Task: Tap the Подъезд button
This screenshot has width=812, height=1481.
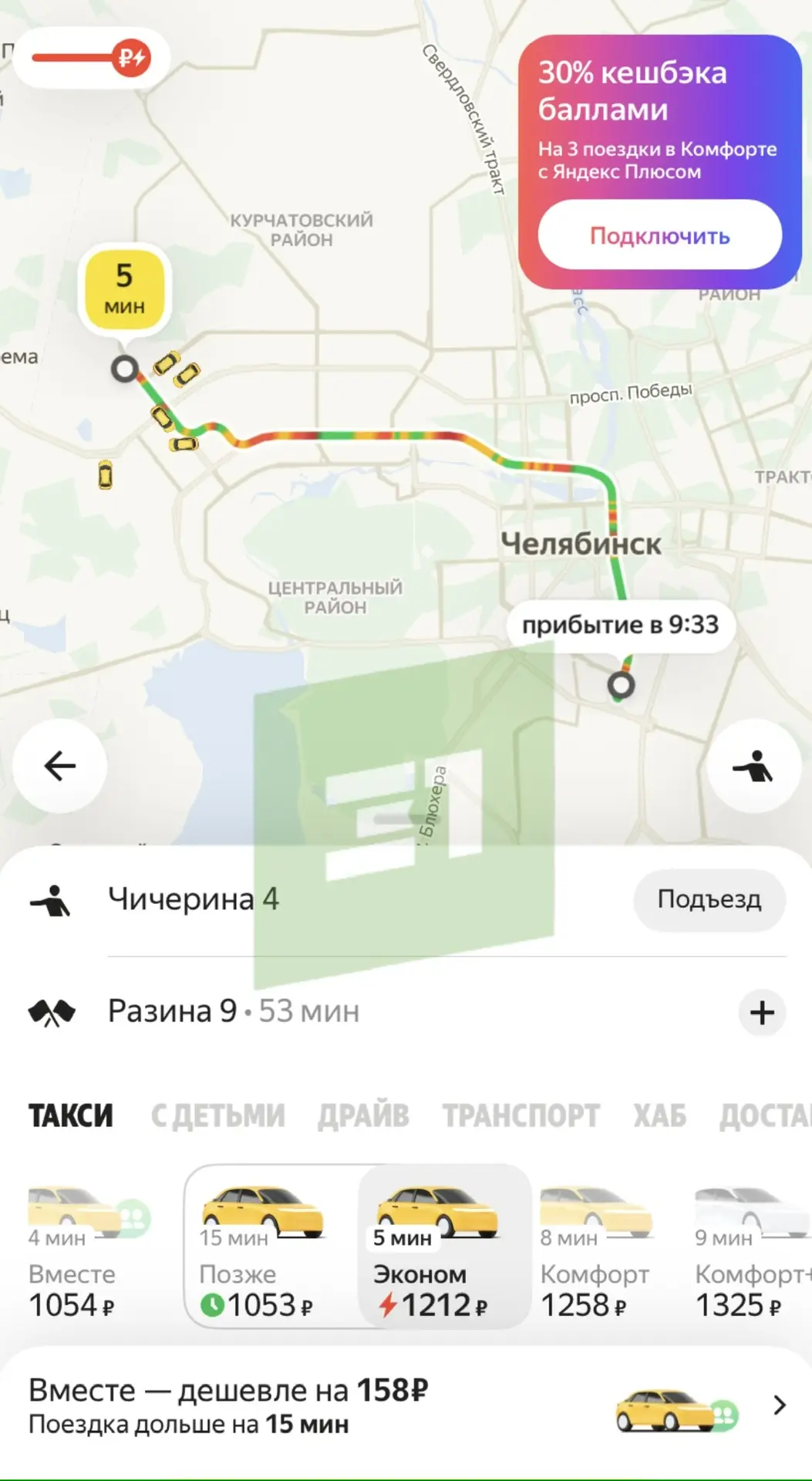Action: [709, 899]
